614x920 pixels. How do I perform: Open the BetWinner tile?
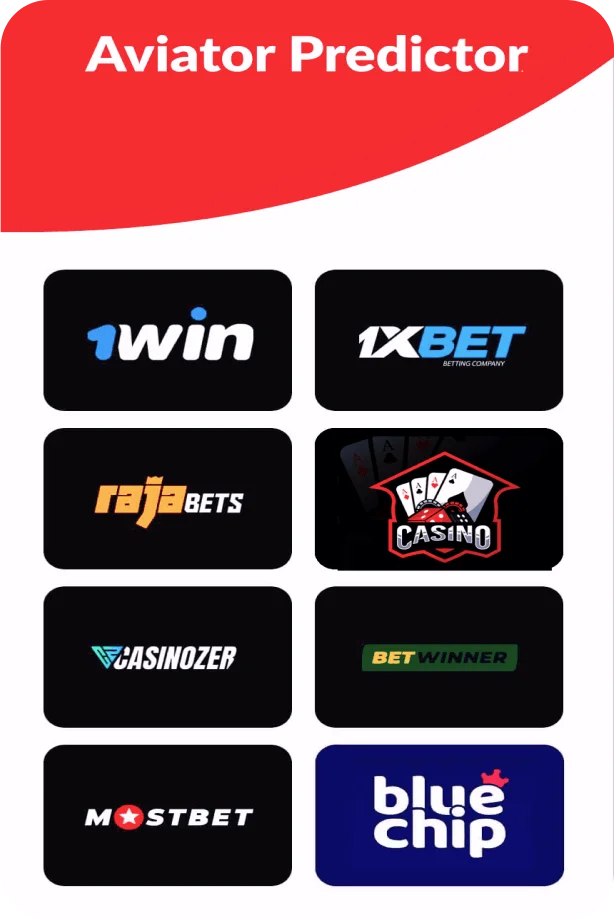[439, 657]
